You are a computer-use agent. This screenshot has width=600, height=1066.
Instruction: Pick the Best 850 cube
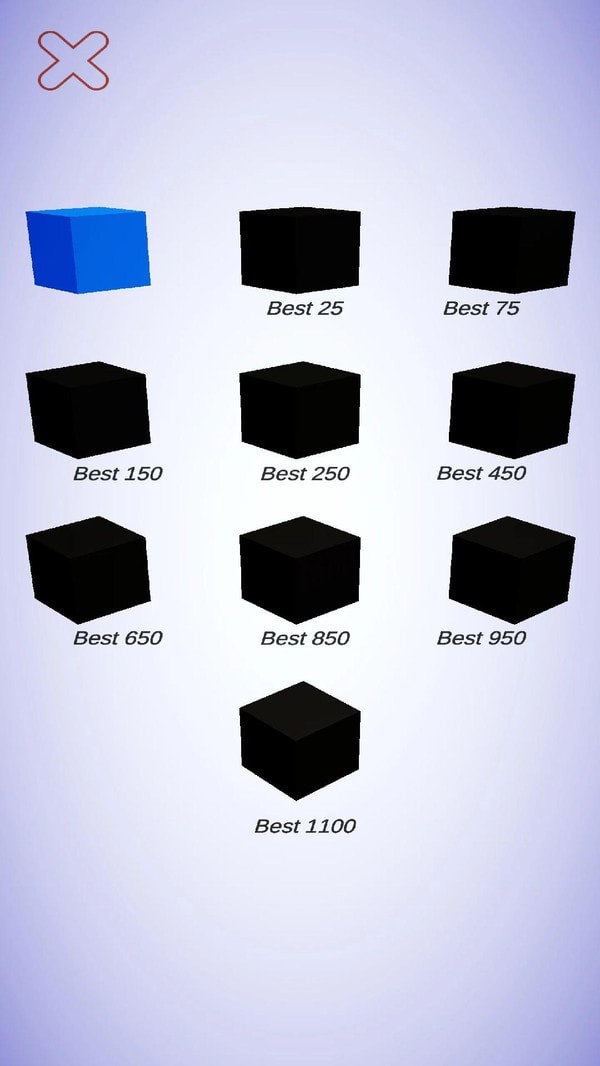299,570
